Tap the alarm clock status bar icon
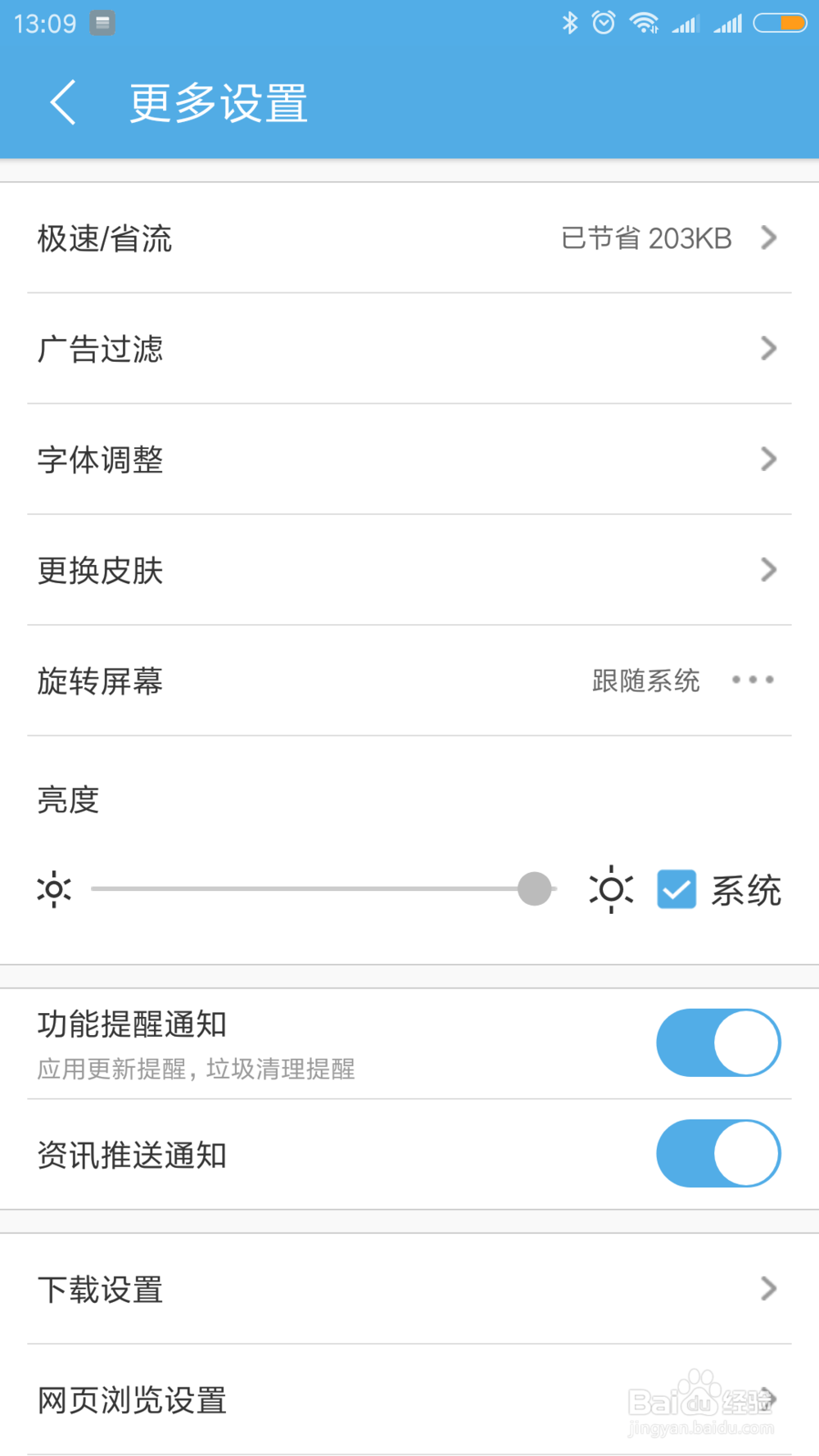This screenshot has height=1456, width=819. point(604,22)
